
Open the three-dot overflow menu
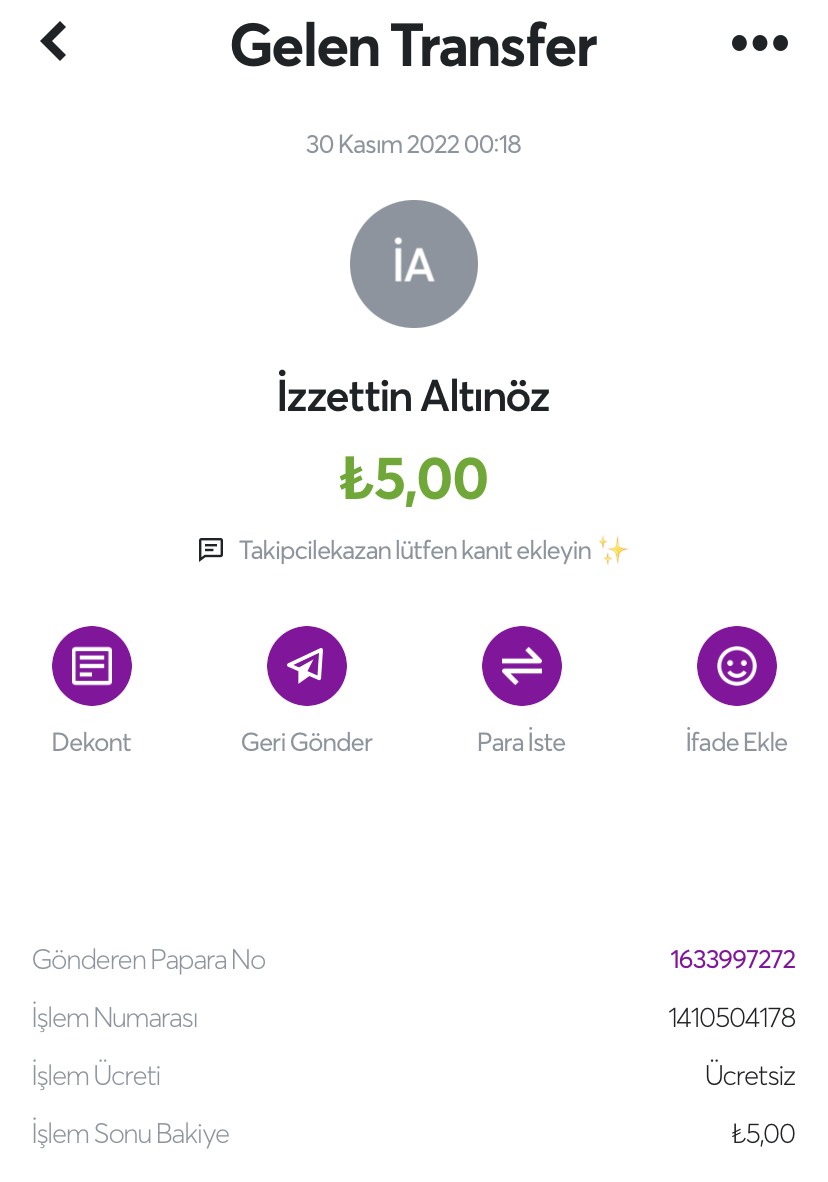[760, 43]
